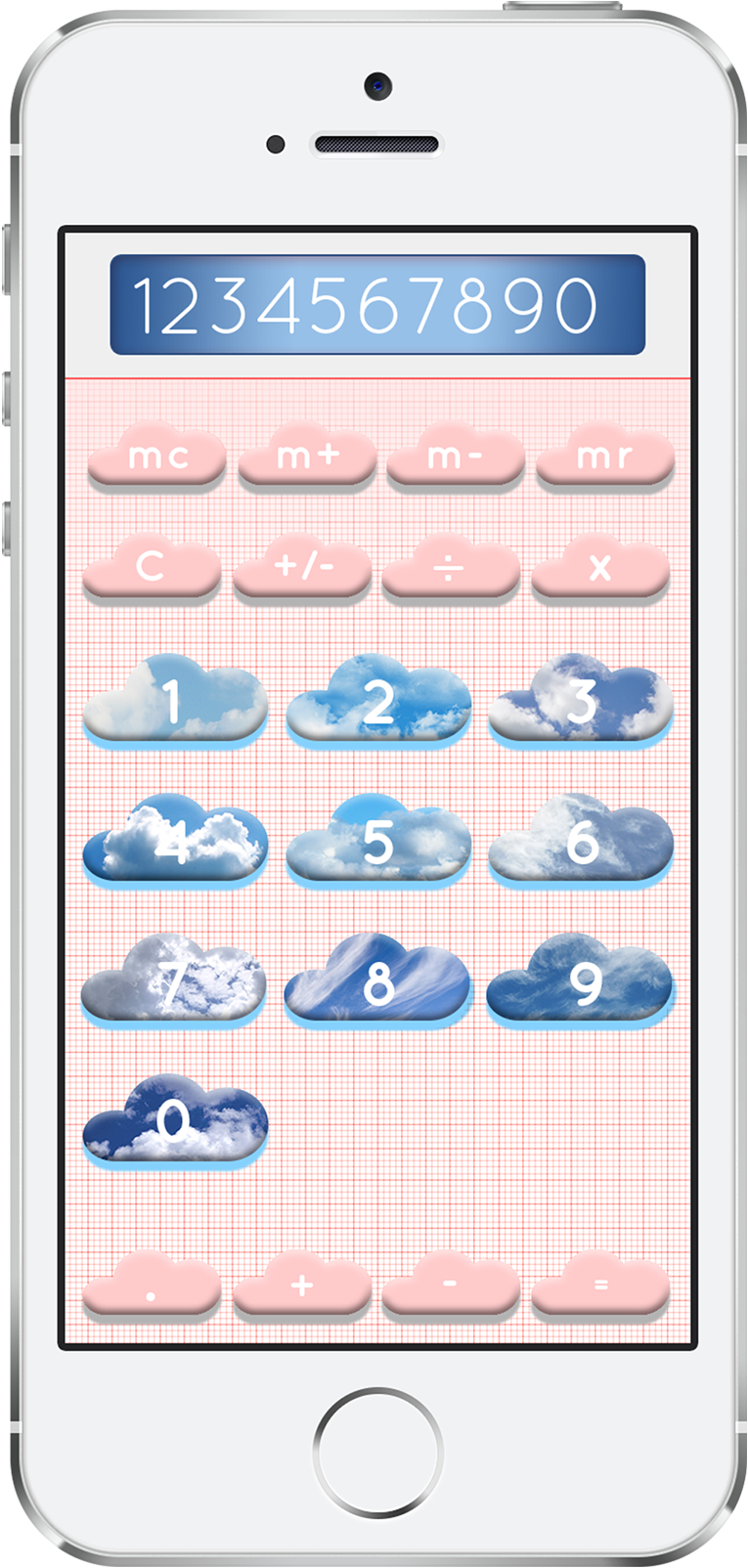Image resolution: width=748 pixels, height=1568 pixels.
Task: Enter digit 2 on the cloud keypad
Action: point(378,702)
